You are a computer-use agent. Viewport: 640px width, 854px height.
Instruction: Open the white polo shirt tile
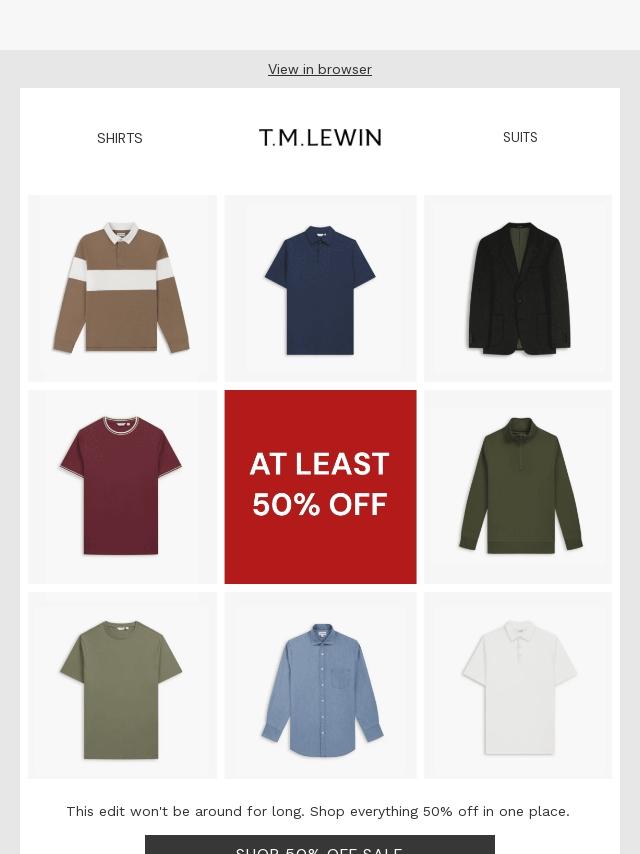click(x=518, y=685)
